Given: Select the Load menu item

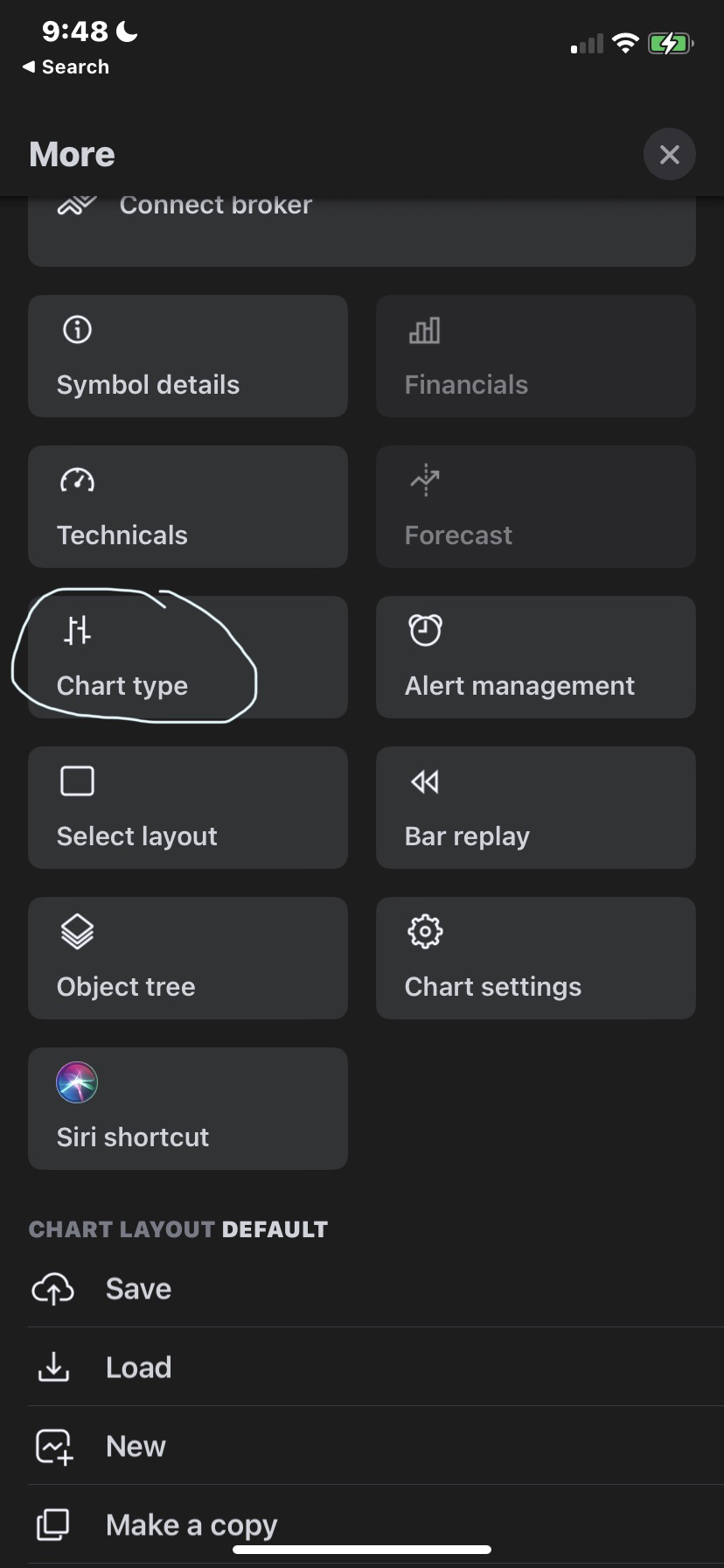Looking at the screenshot, I should [137, 1367].
